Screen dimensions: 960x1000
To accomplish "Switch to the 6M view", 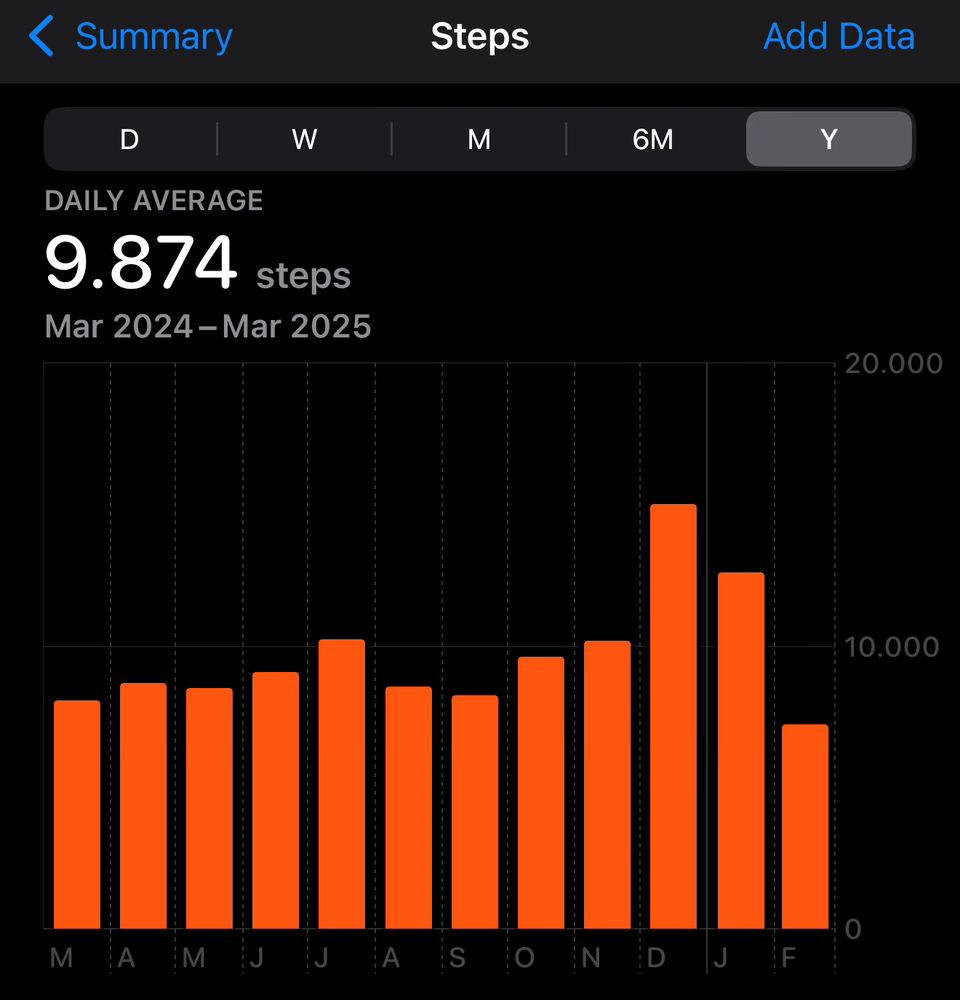I will tap(653, 139).
